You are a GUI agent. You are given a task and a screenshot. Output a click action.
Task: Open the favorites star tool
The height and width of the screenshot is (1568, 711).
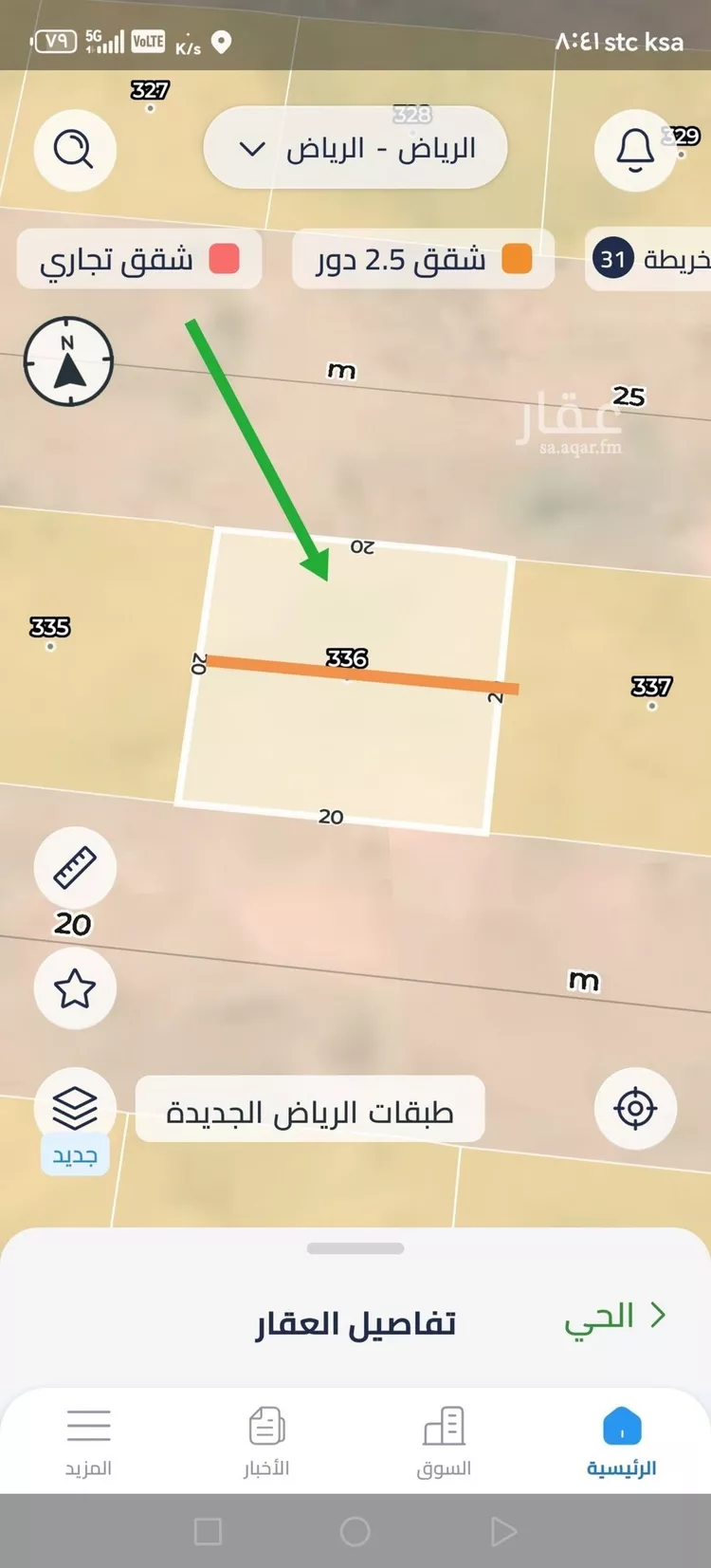coord(75,988)
